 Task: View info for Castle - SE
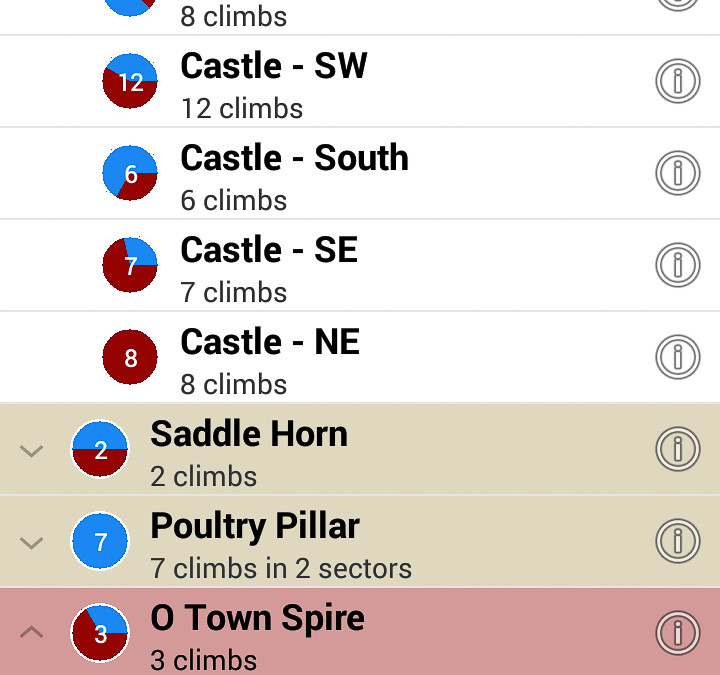[x=677, y=265]
